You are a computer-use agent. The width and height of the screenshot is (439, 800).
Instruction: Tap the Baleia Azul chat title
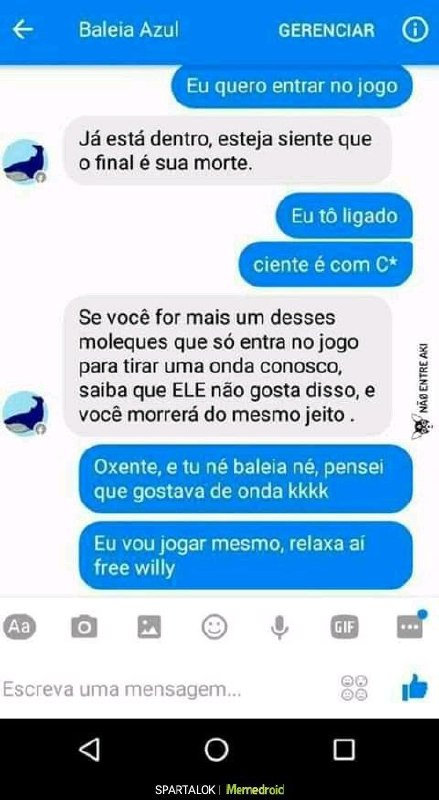(129, 30)
